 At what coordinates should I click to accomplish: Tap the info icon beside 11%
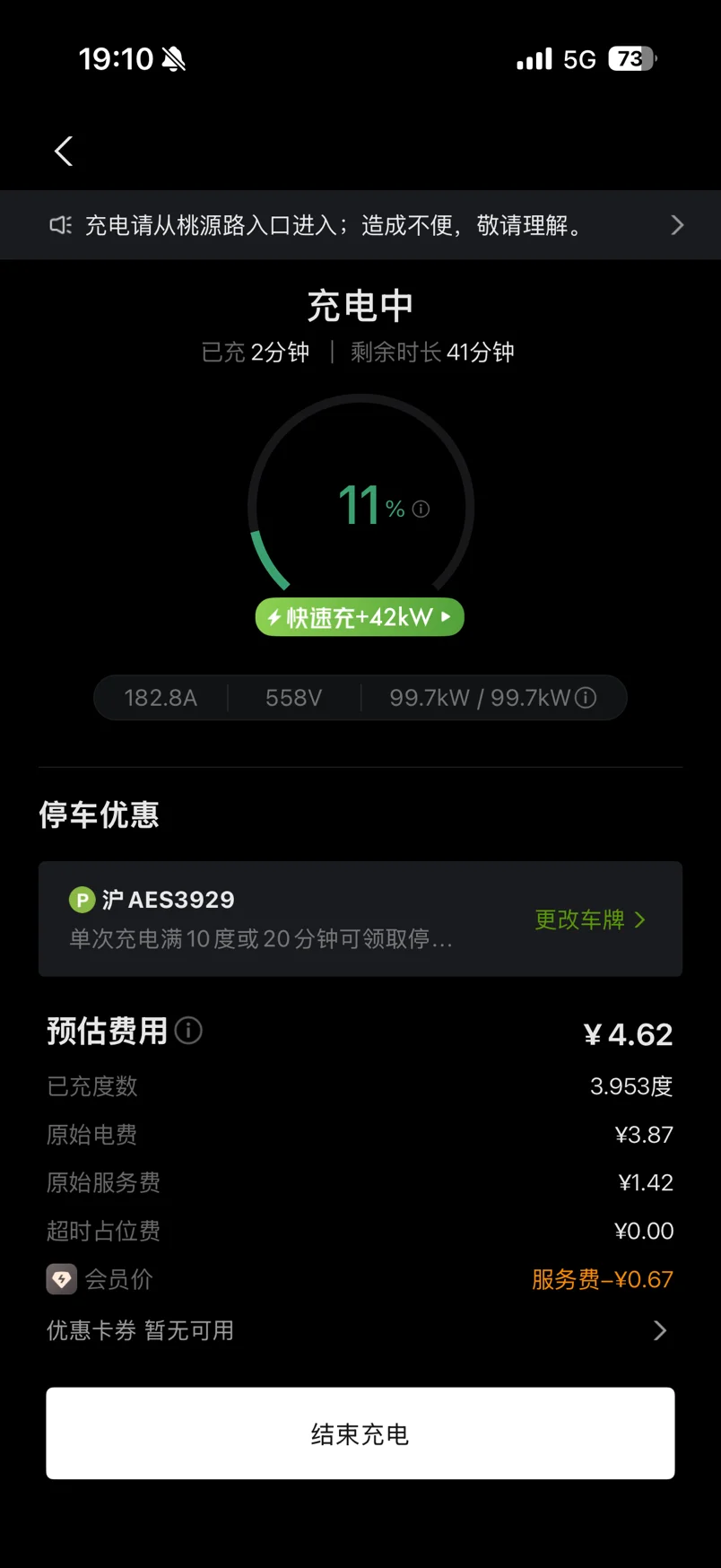pos(421,510)
